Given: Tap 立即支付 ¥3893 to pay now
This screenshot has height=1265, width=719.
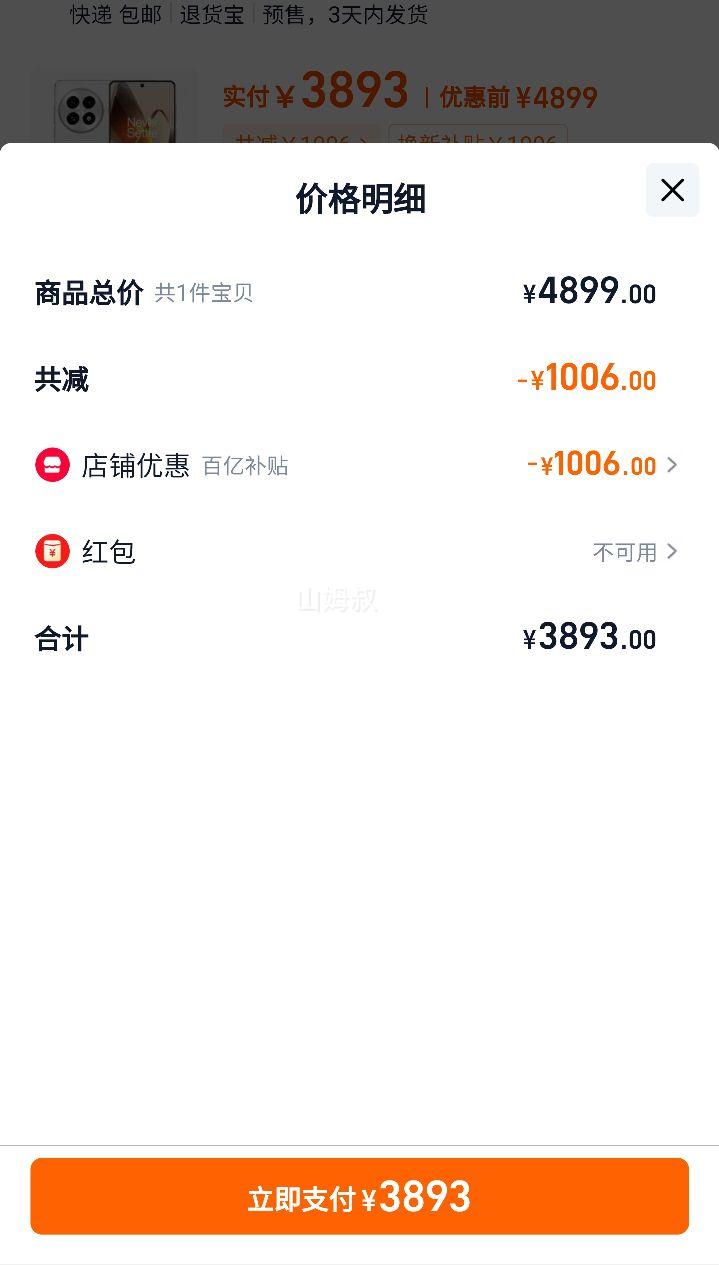Looking at the screenshot, I should pyautogui.click(x=359, y=1196).
